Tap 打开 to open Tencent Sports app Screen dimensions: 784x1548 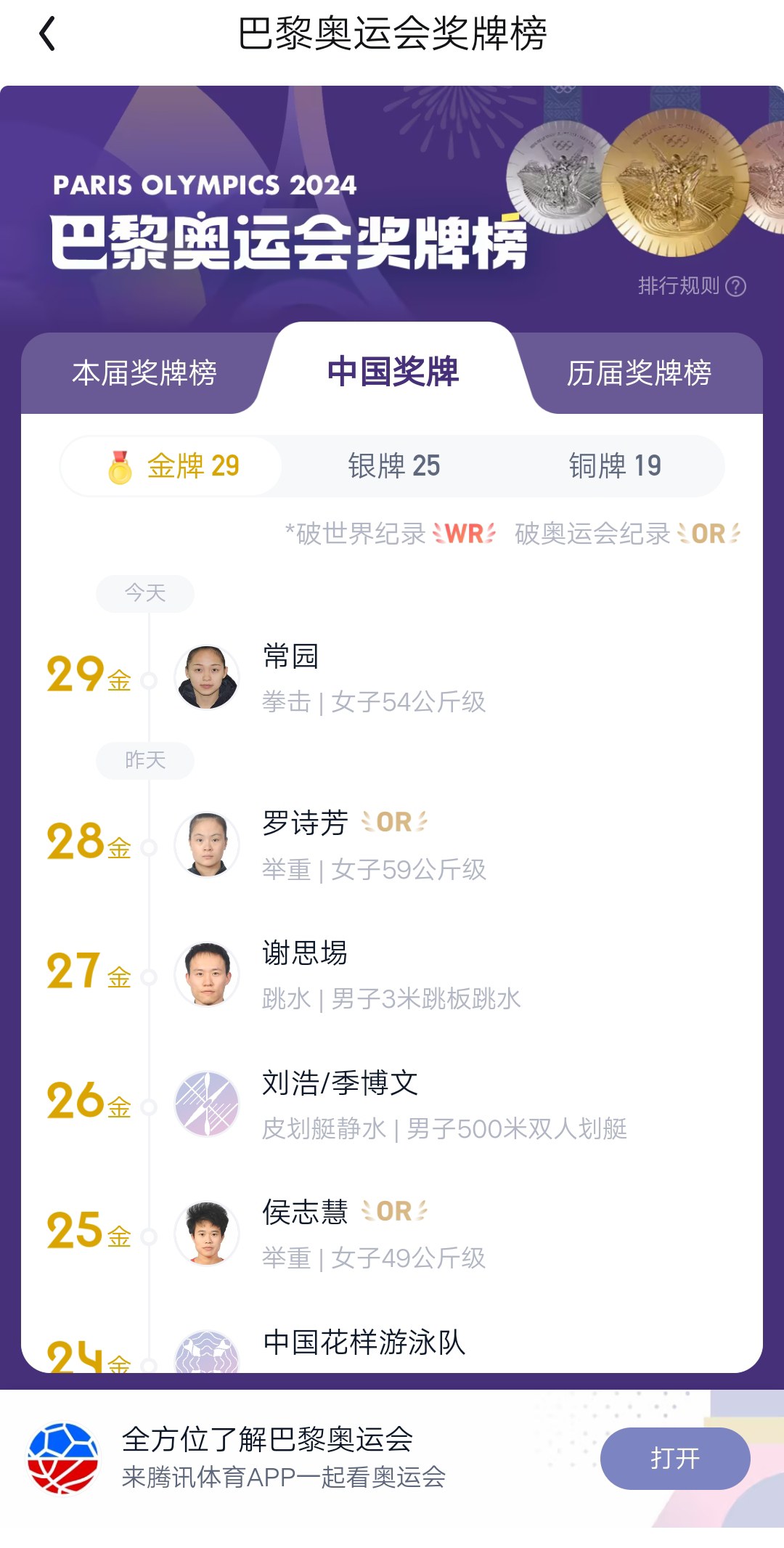(x=675, y=1458)
